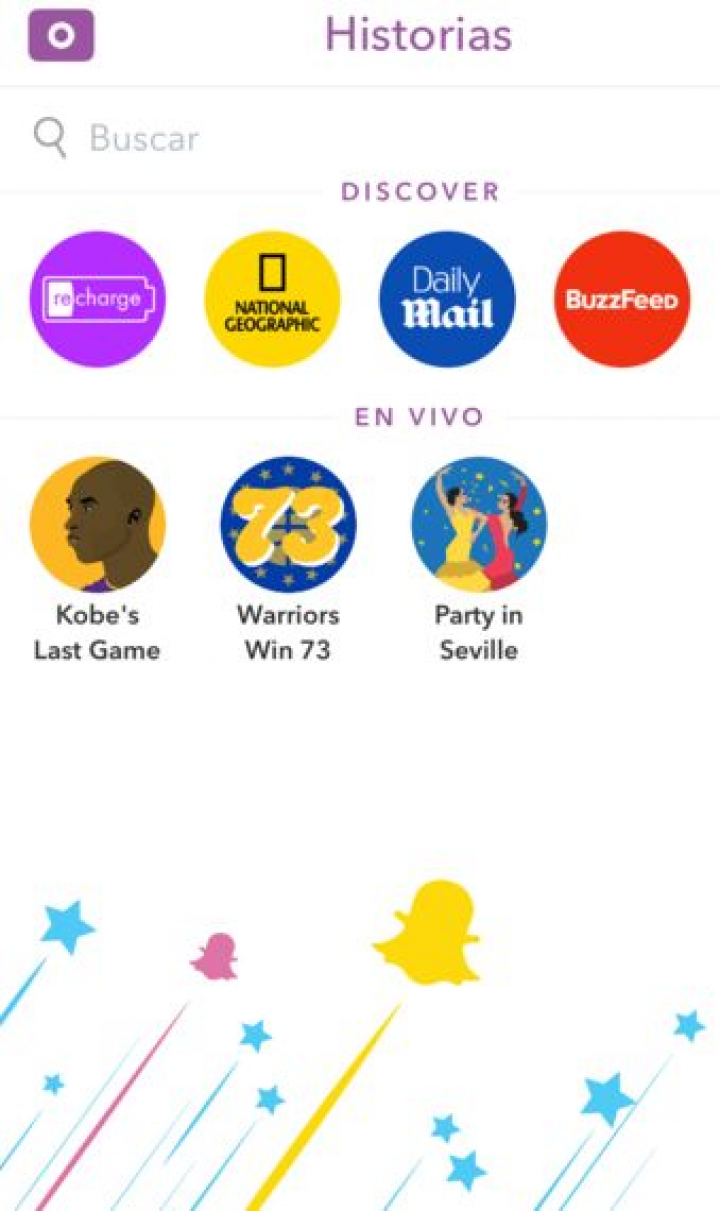720x1211 pixels.
Task: Open the Recharge Discover channel
Action: [x=97, y=299]
